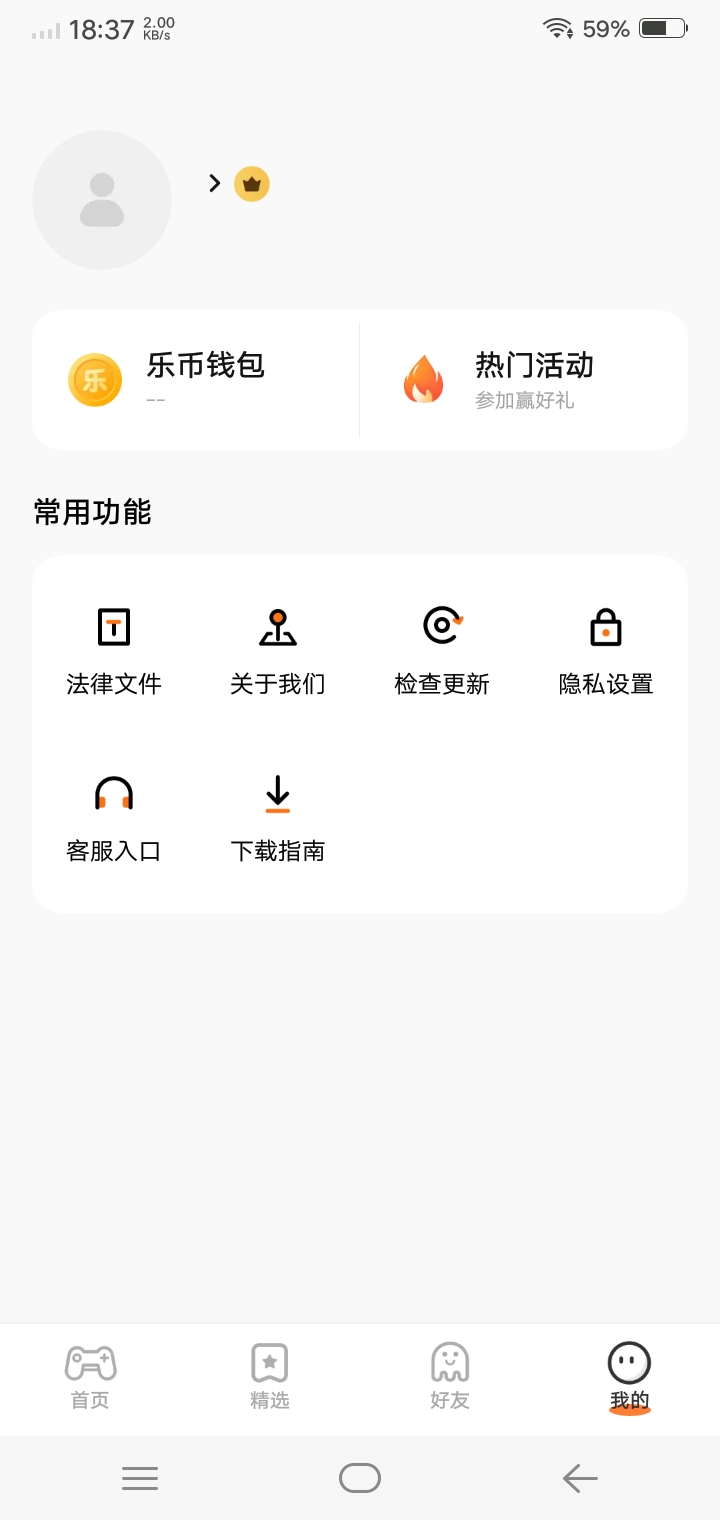Open the 下载指南 download guide
This screenshot has height=1520, width=720.
click(278, 818)
